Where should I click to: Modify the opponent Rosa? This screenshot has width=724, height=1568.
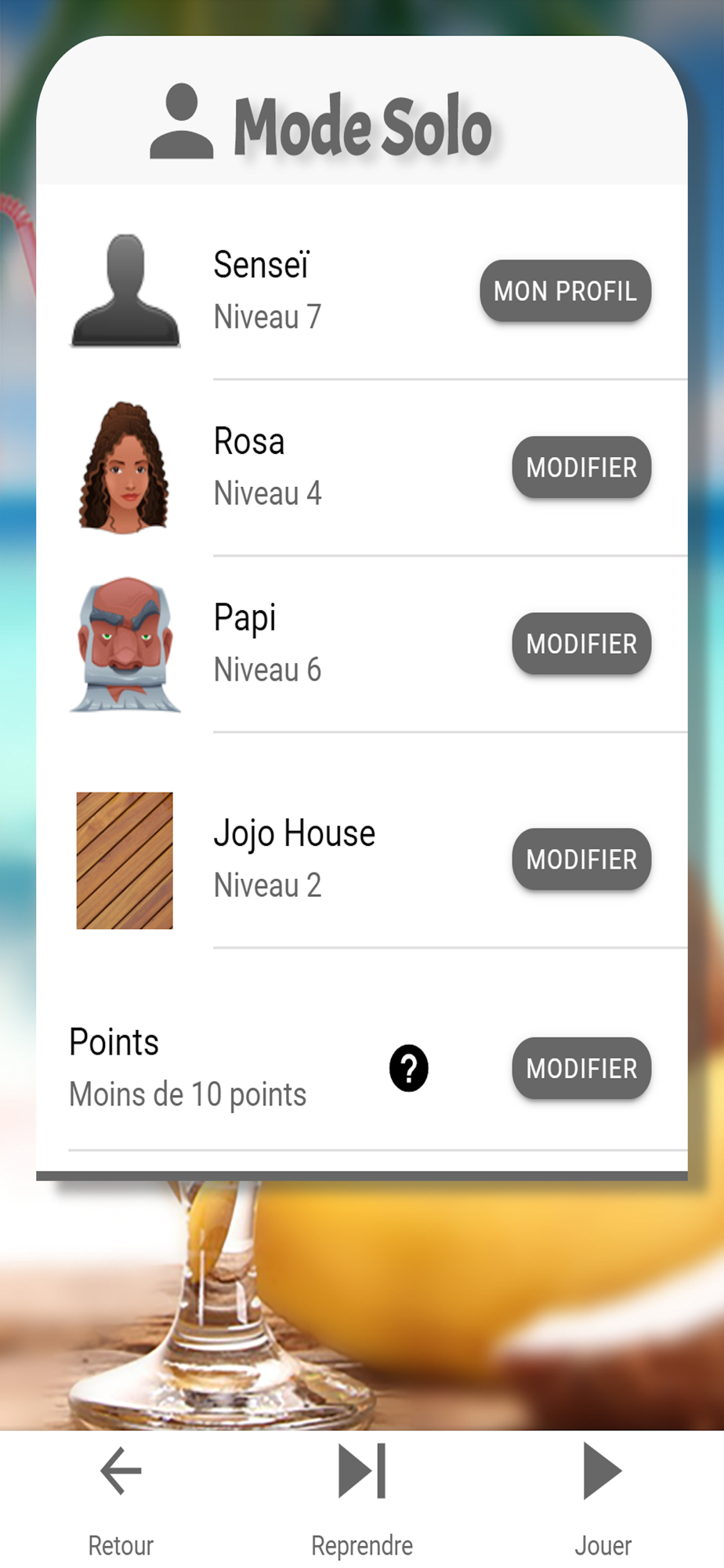(x=581, y=467)
